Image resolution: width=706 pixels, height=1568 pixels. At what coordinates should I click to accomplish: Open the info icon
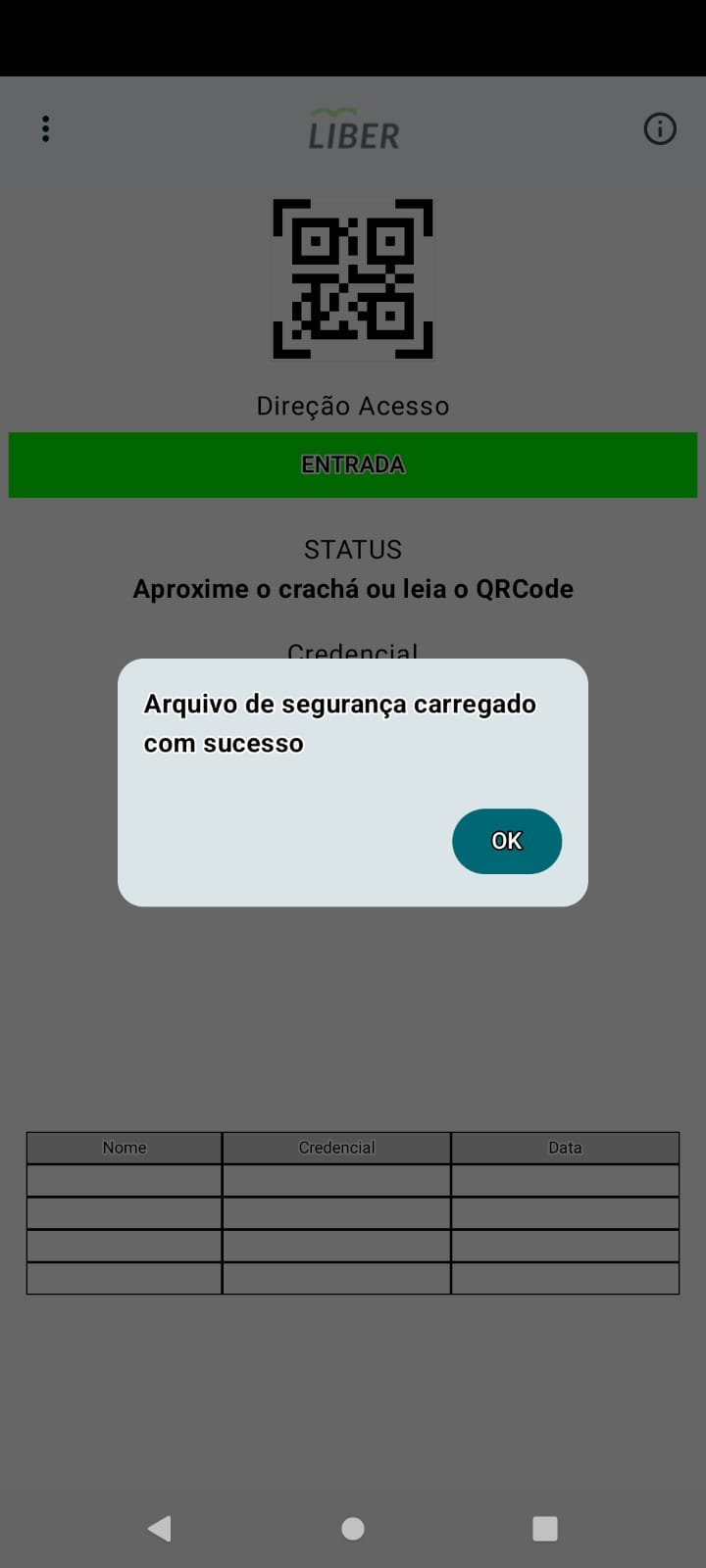659,129
